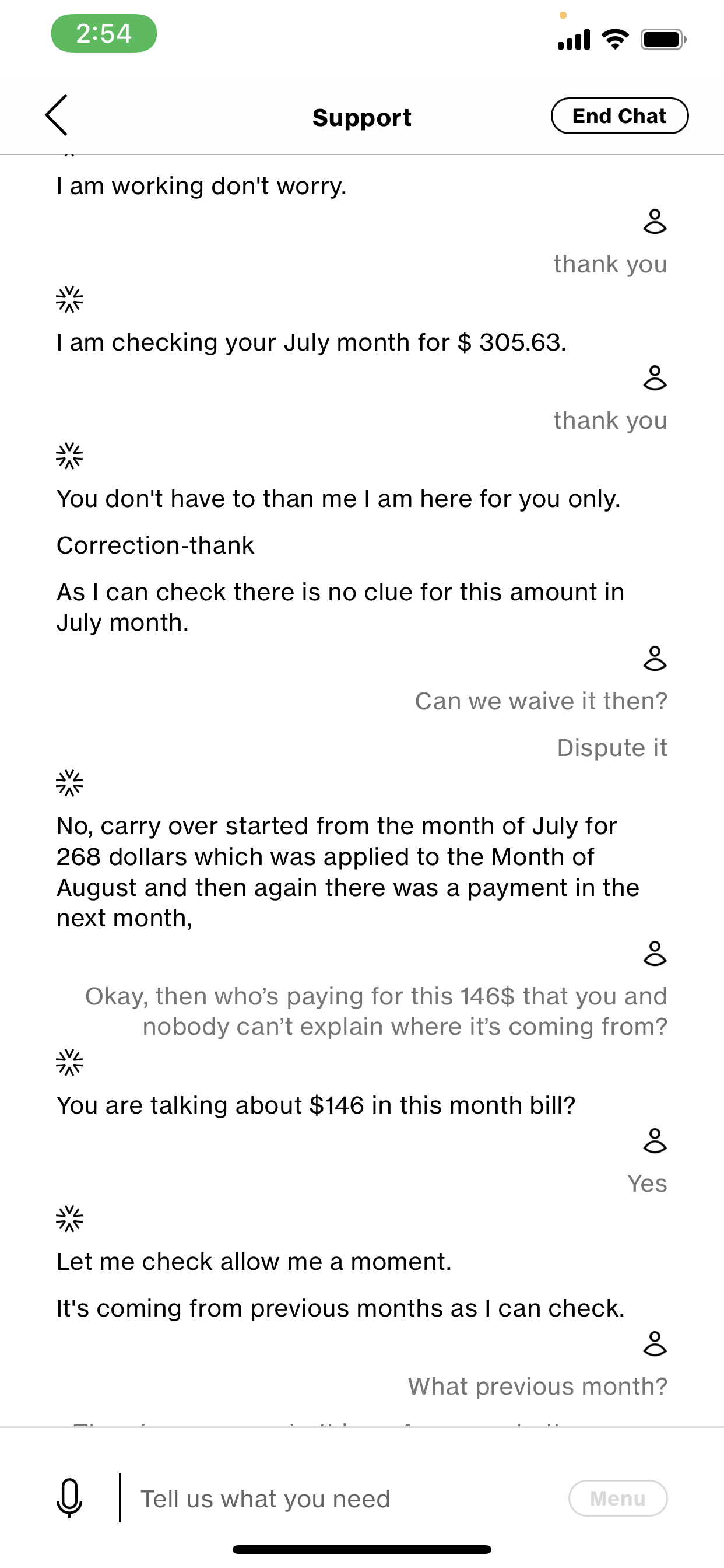The width and height of the screenshot is (724, 1568).
Task: End the support chat
Action: pyautogui.click(x=618, y=116)
